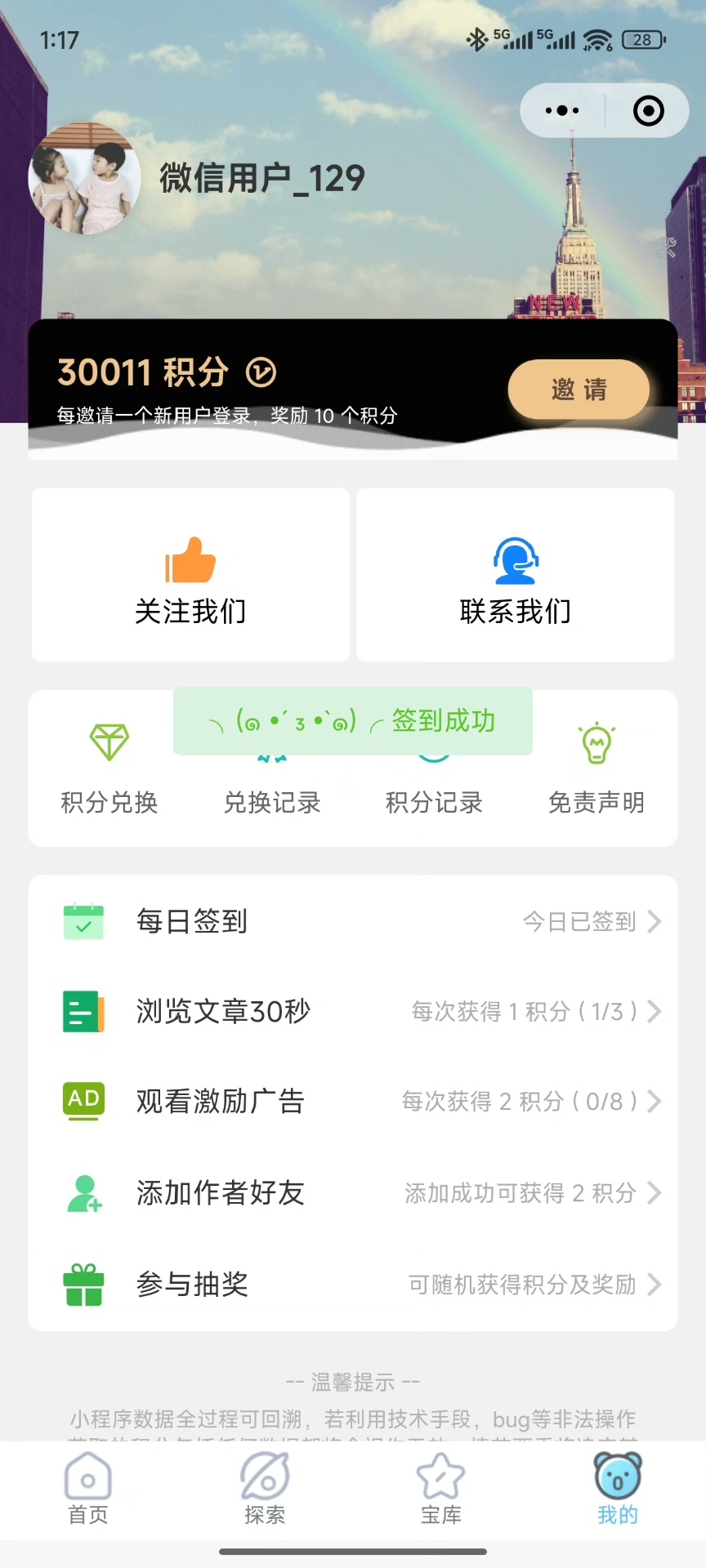Open the mini program more-options menu
706x1568 pixels.
pyautogui.click(x=562, y=110)
